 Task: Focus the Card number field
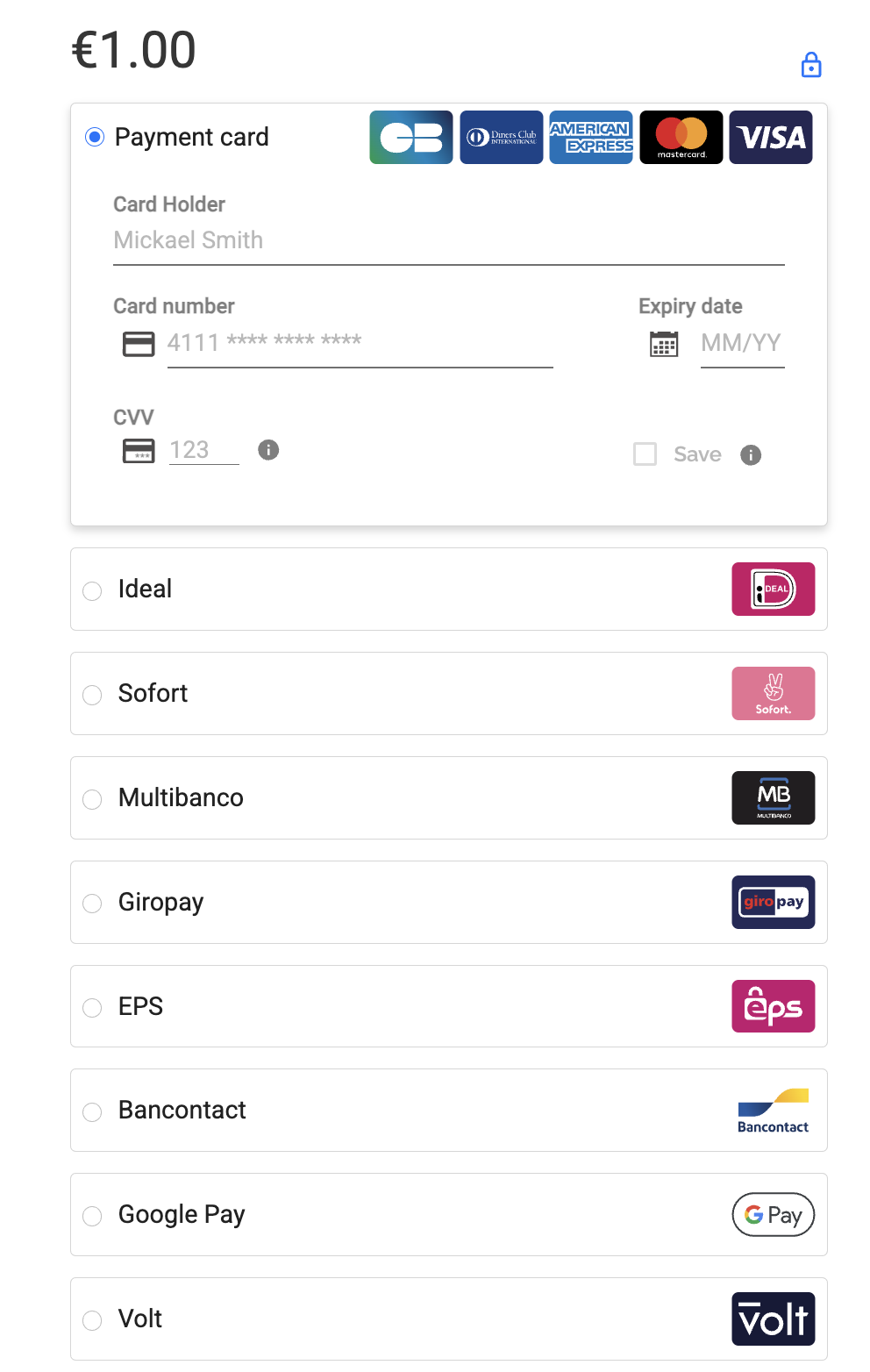[x=359, y=342]
